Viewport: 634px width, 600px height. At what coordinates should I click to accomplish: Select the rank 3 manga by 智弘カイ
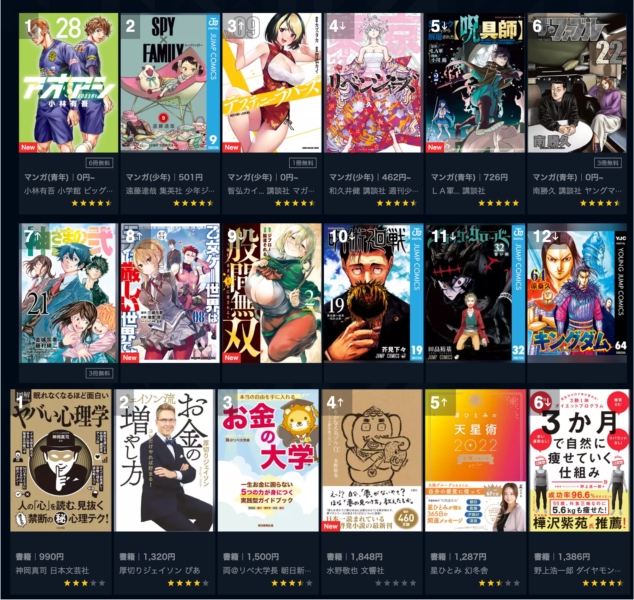coord(269,83)
